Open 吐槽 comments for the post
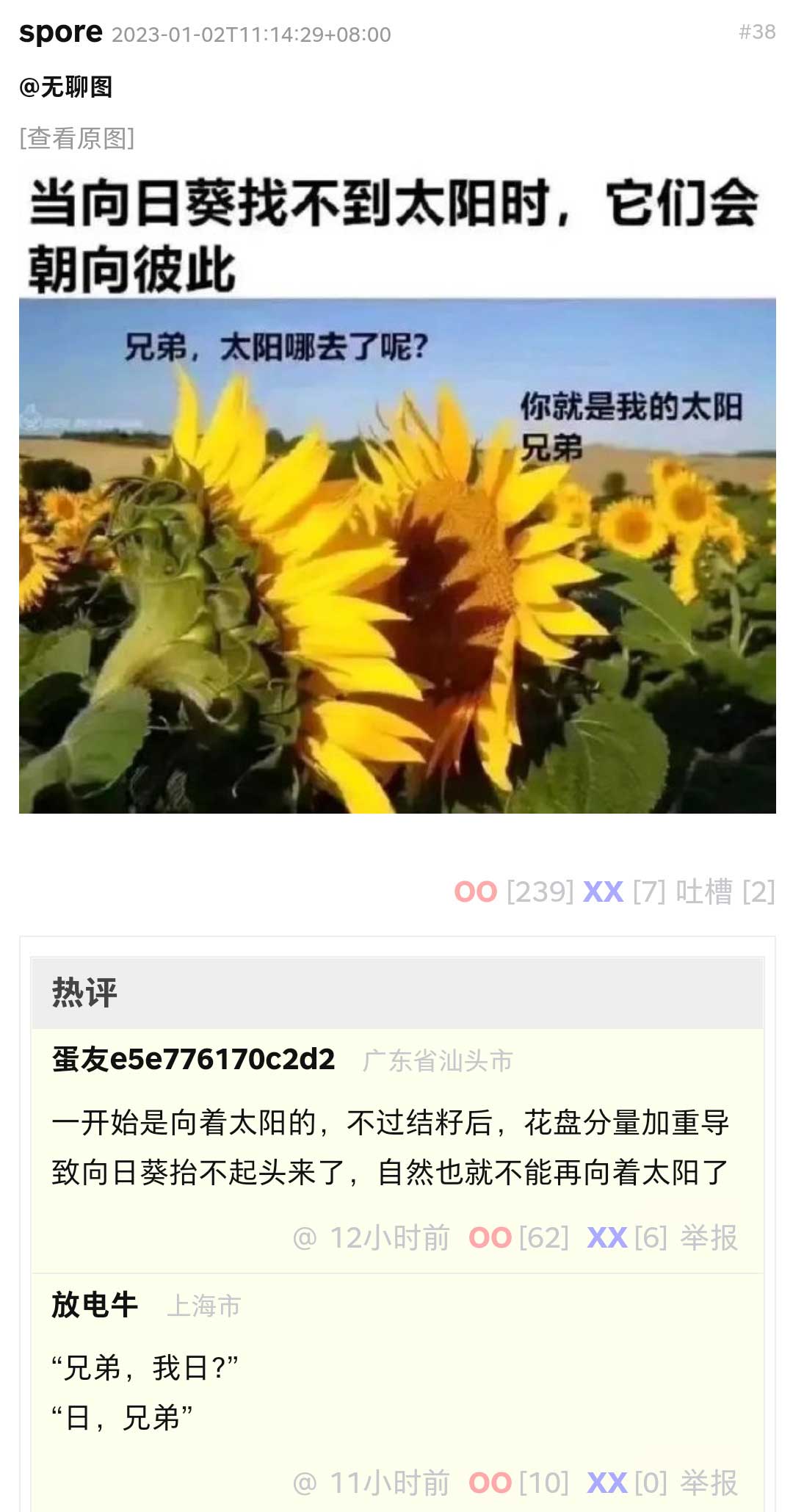Image resolution: width=793 pixels, height=1512 pixels. tap(704, 891)
